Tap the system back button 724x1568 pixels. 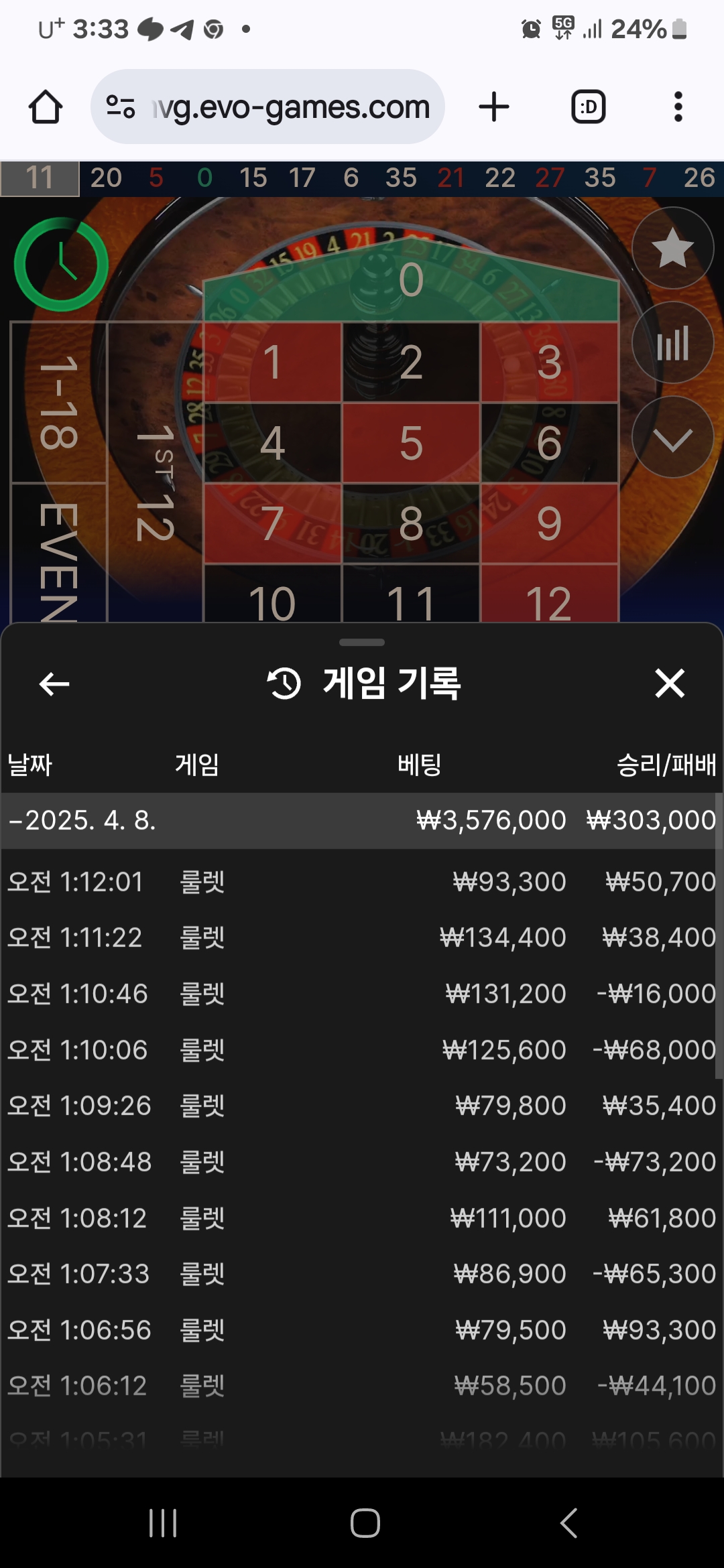[x=568, y=1523]
